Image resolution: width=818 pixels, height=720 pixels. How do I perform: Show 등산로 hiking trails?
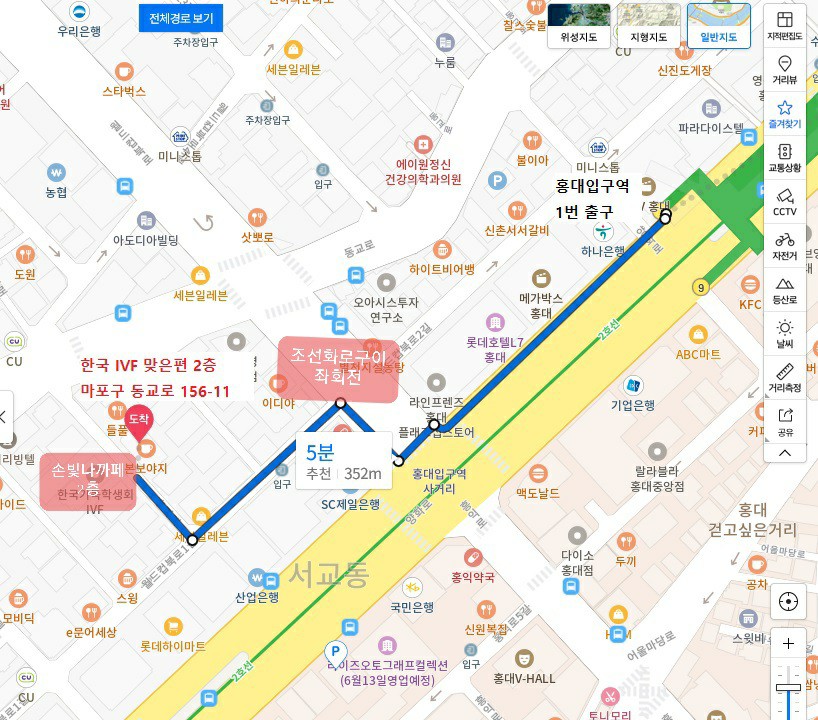[785, 290]
